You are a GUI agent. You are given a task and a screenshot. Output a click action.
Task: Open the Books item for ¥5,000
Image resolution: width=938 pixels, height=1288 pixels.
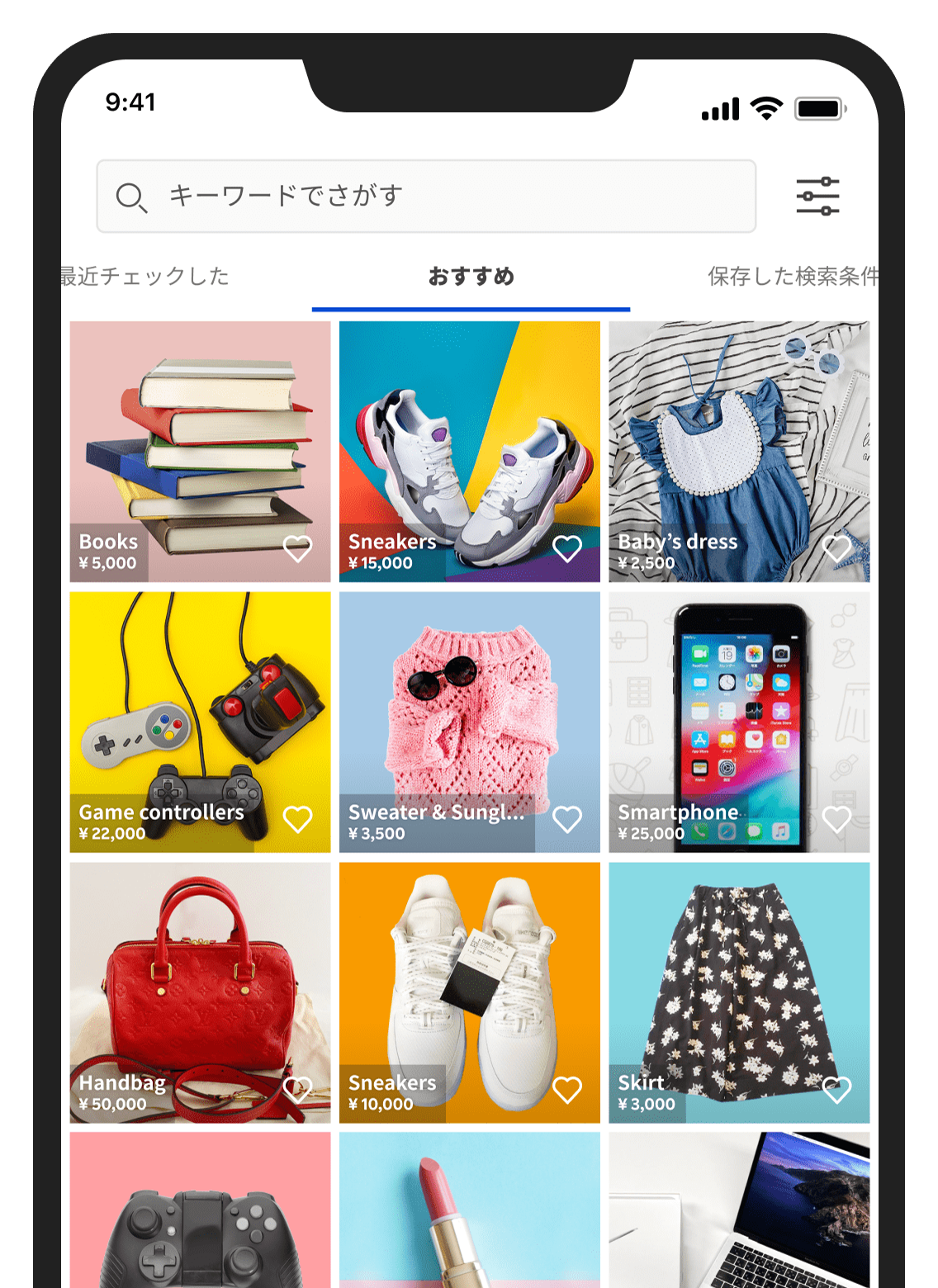[200, 438]
